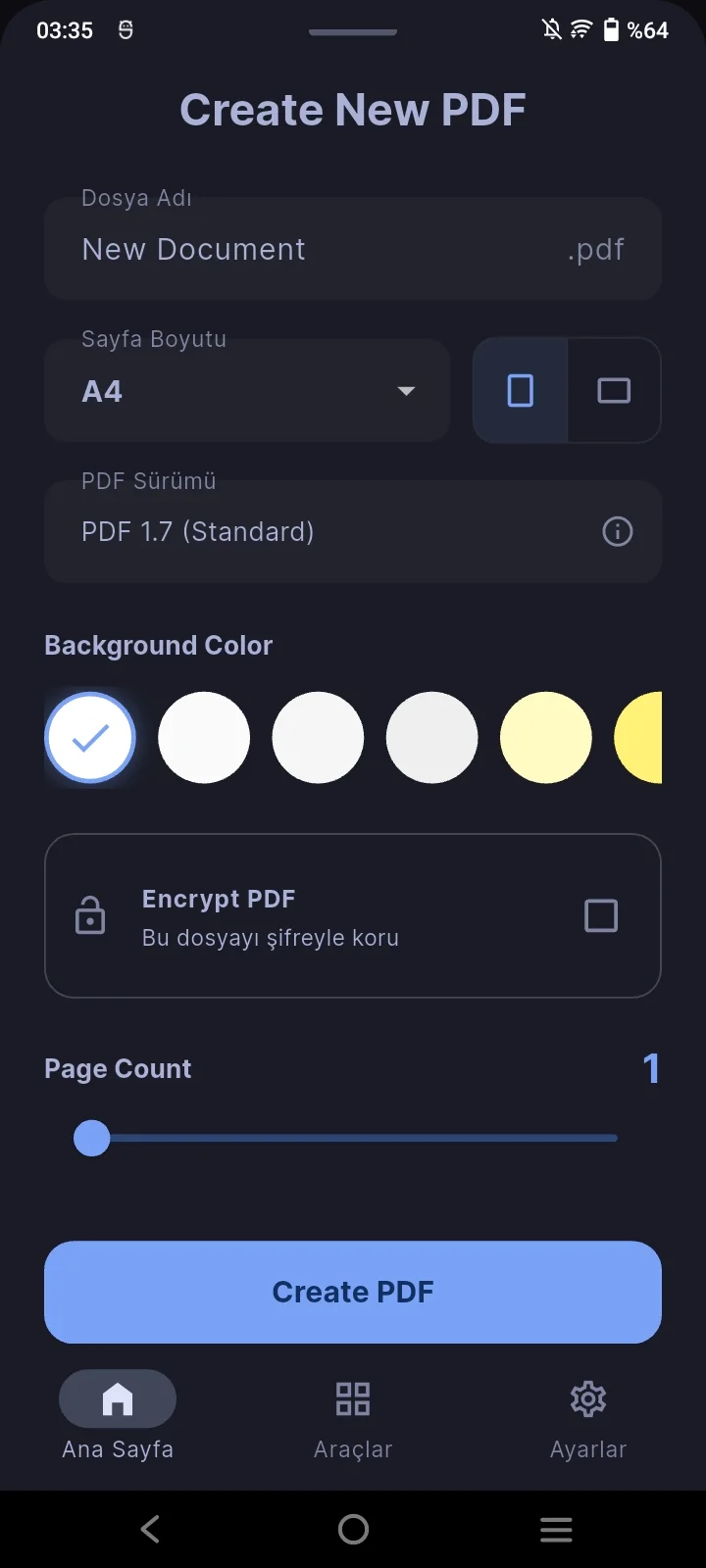This screenshot has width=706, height=1568.
Task: Select landscape page orientation
Action: 614,391
